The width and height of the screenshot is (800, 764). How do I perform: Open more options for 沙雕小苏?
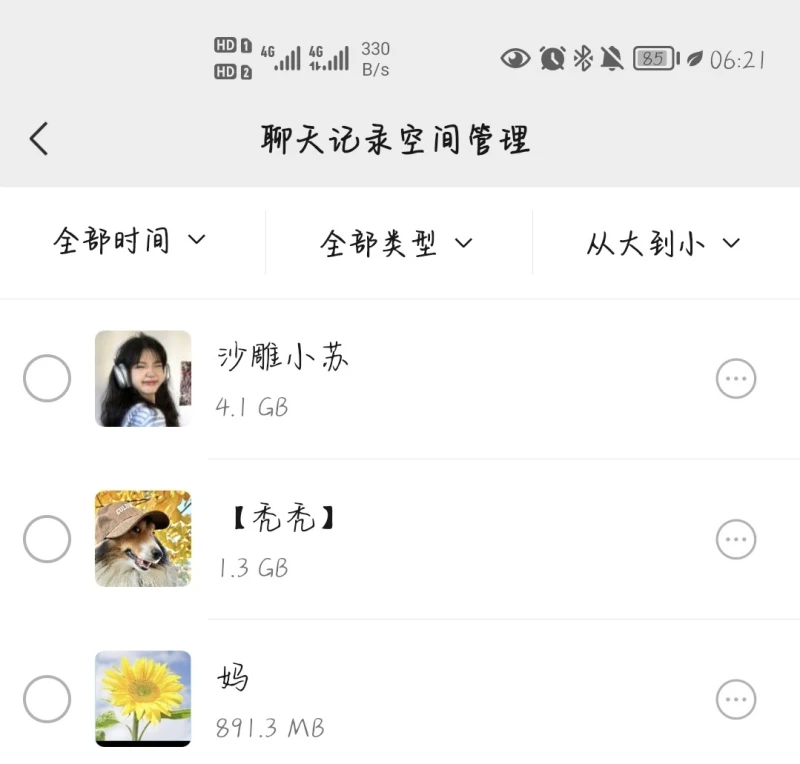(736, 379)
